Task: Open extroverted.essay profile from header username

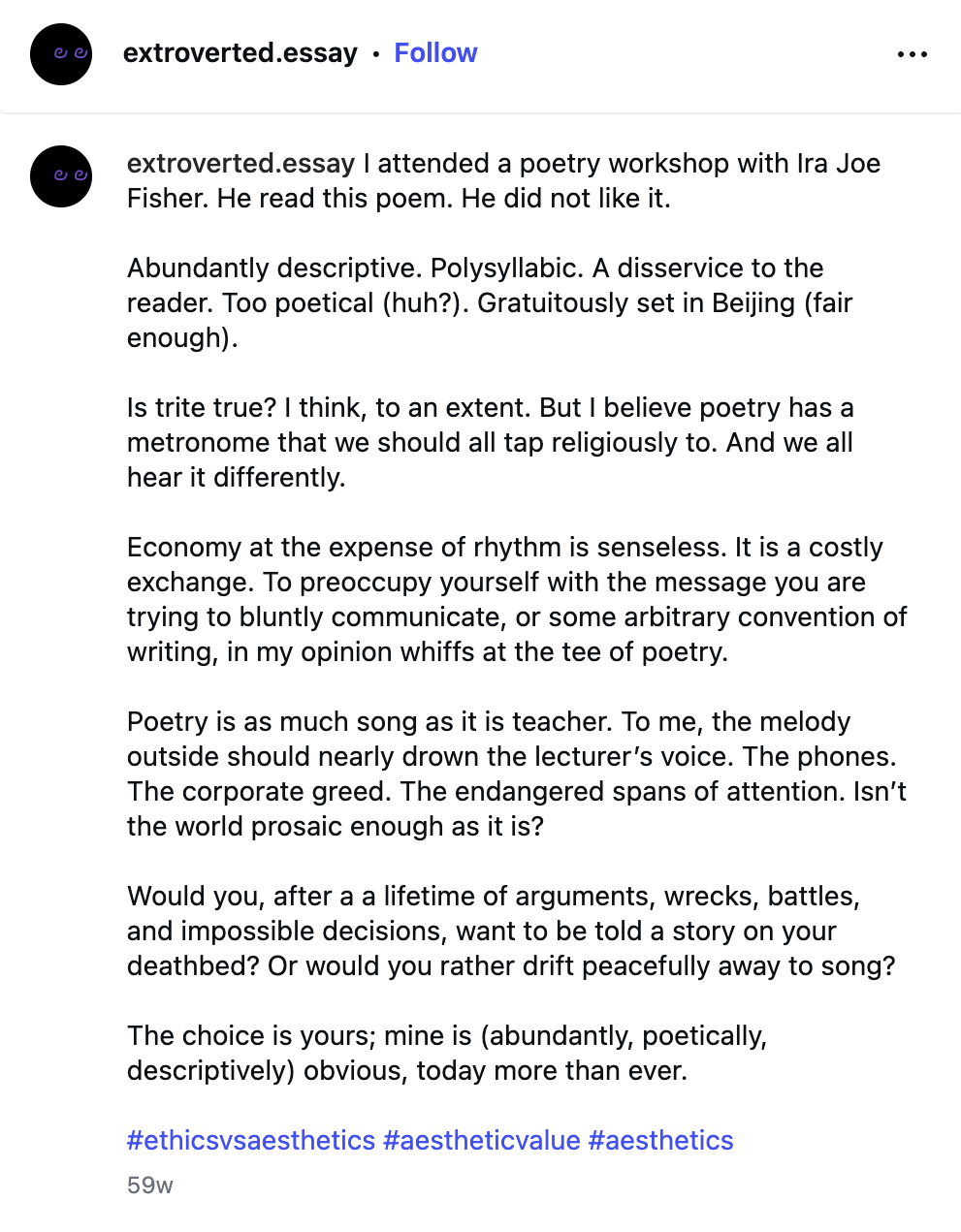Action: [240, 52]
